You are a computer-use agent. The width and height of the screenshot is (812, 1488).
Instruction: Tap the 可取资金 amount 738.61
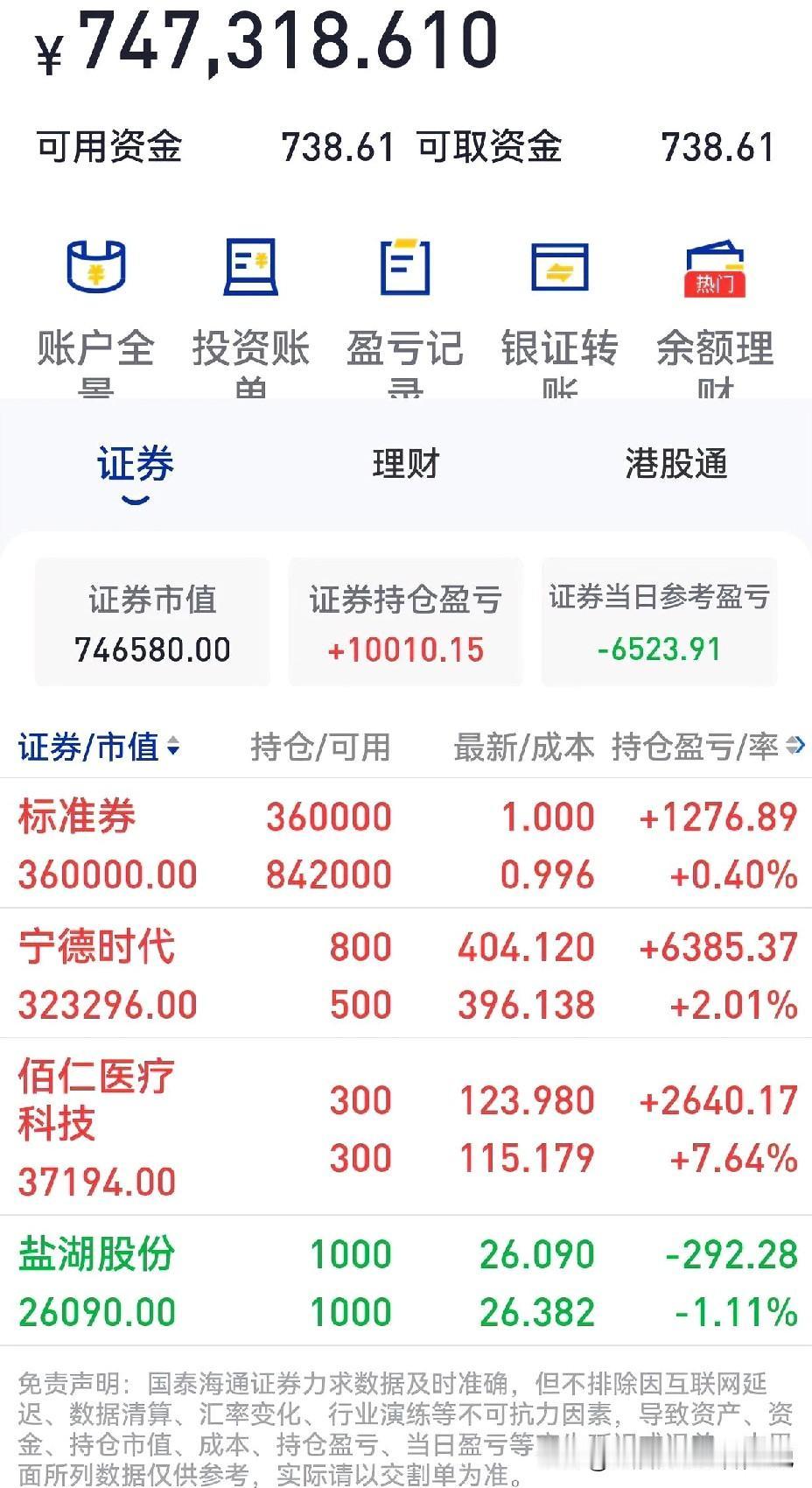pos(717,147)
